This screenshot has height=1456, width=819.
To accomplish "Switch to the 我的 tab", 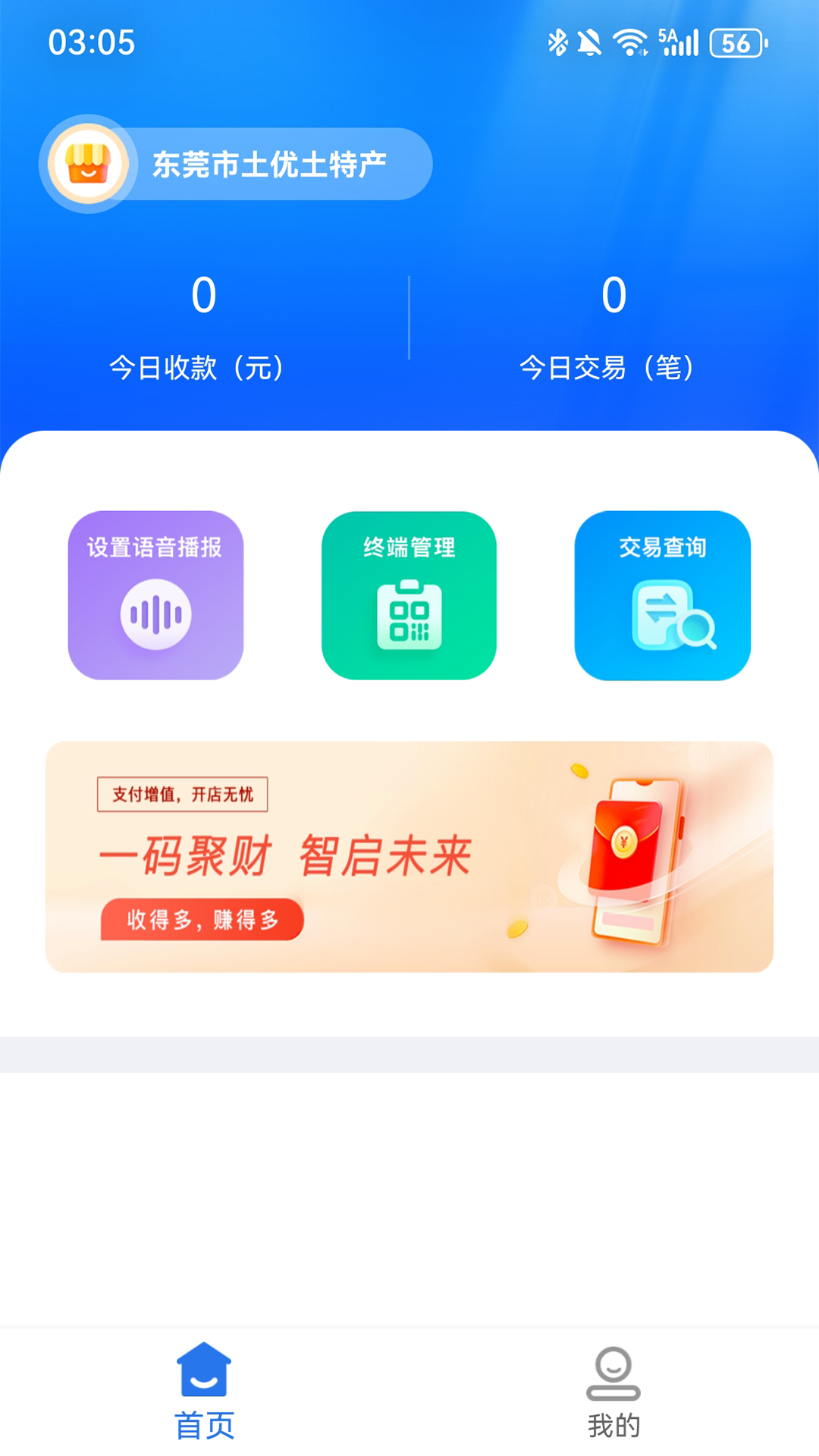I will 614,1424.
